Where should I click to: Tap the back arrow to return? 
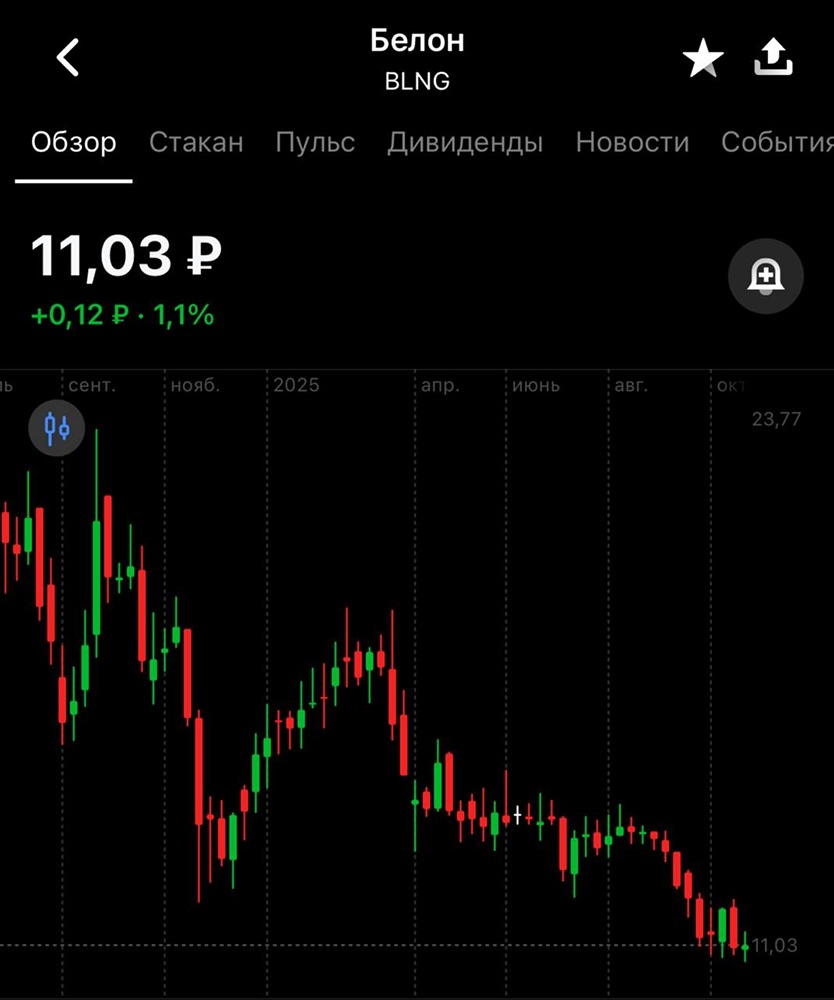click(67, 57)
